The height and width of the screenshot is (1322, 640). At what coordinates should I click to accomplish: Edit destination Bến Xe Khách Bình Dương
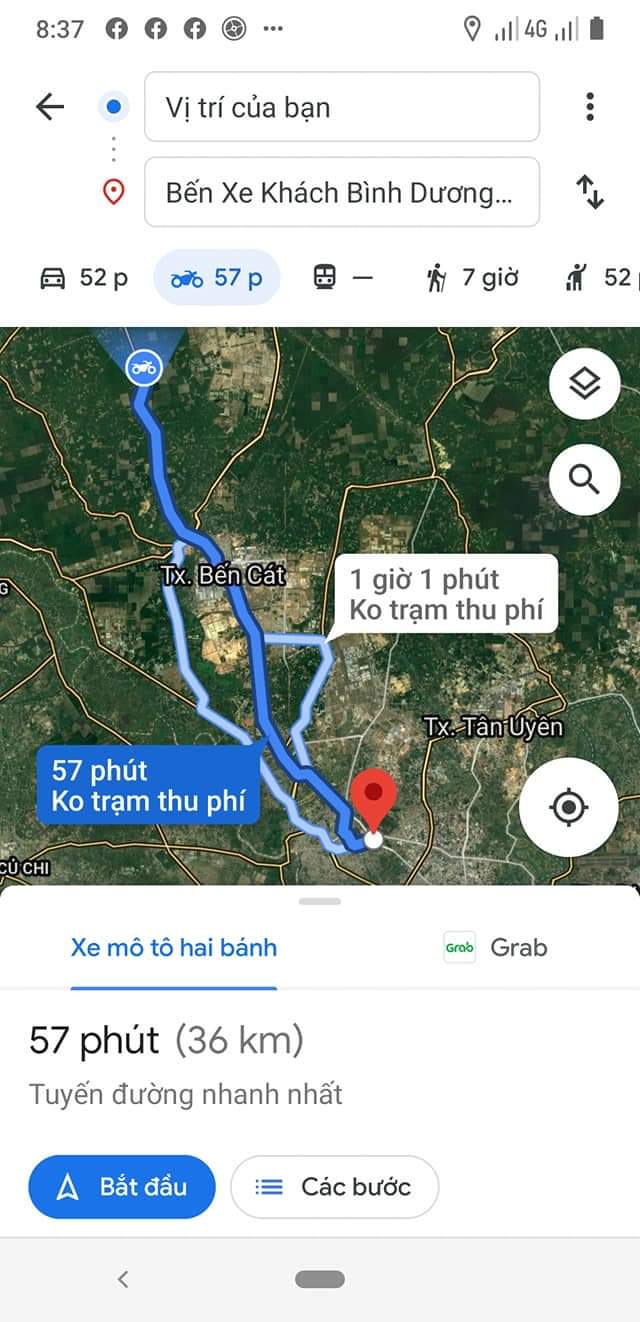click(x=341, y=192)
